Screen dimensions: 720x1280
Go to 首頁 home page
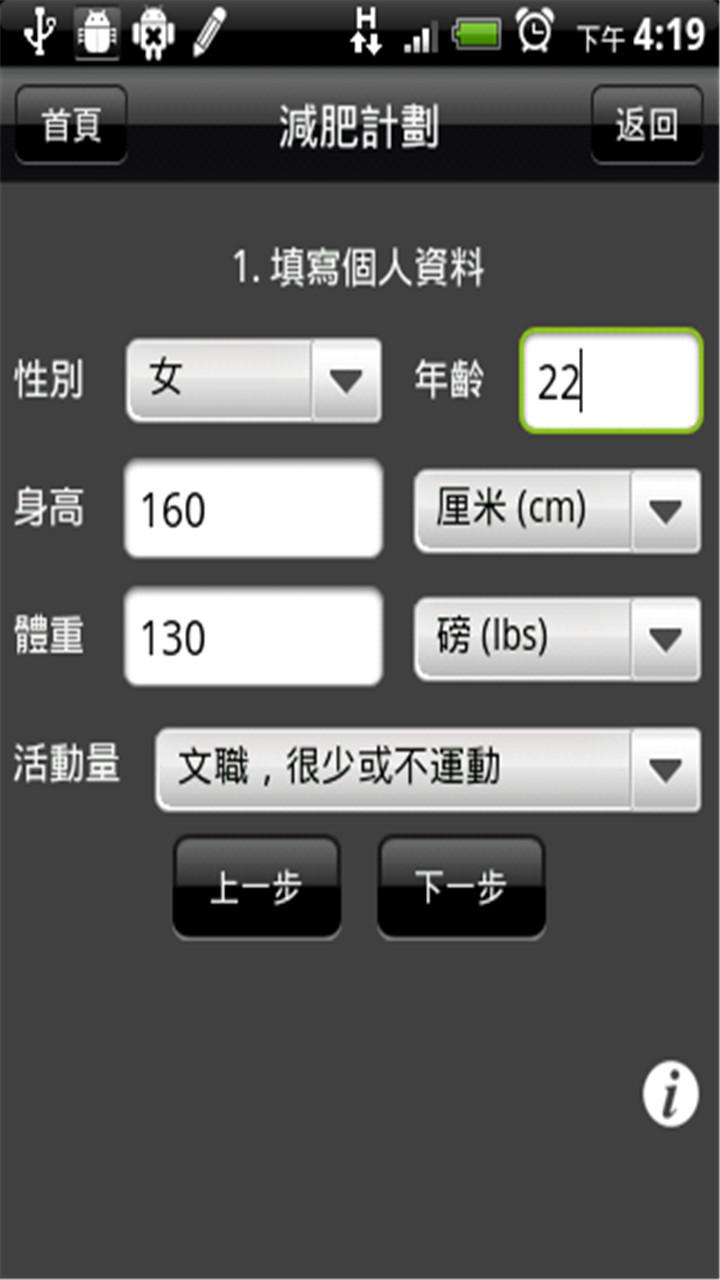tap(71, 125)
